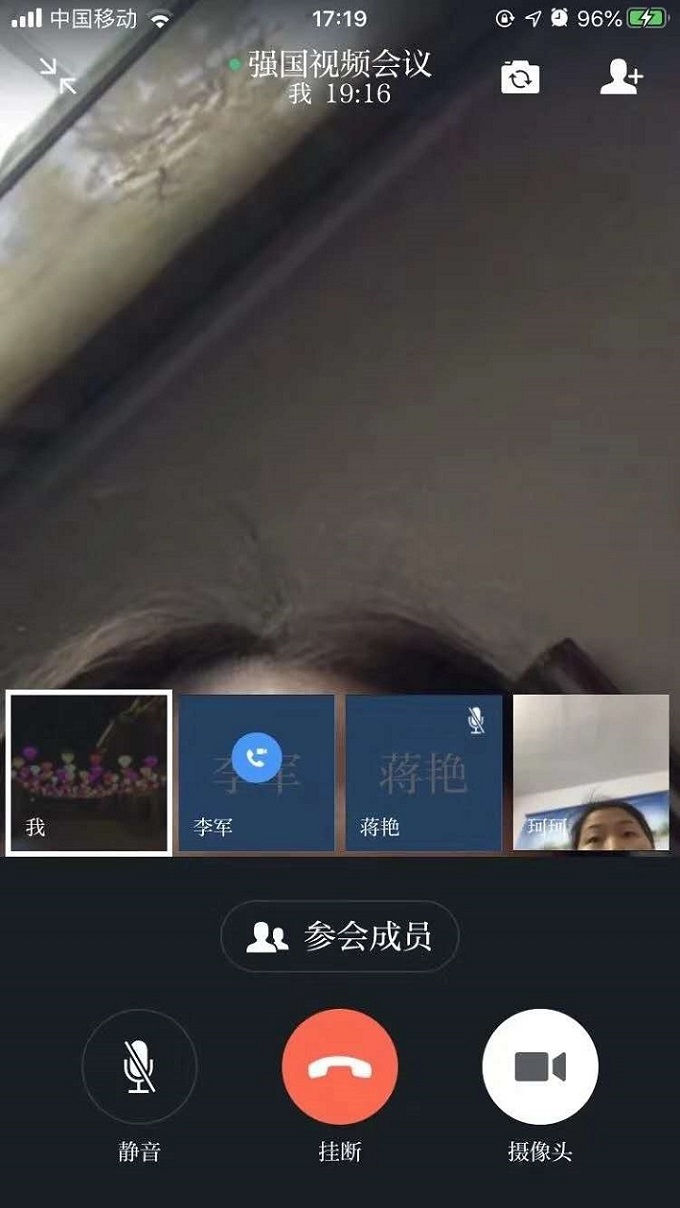Select my own video tile labeled 我
Image resolution: width=680 pixels, height=1208 pixels.
click(x=89, y=773)
